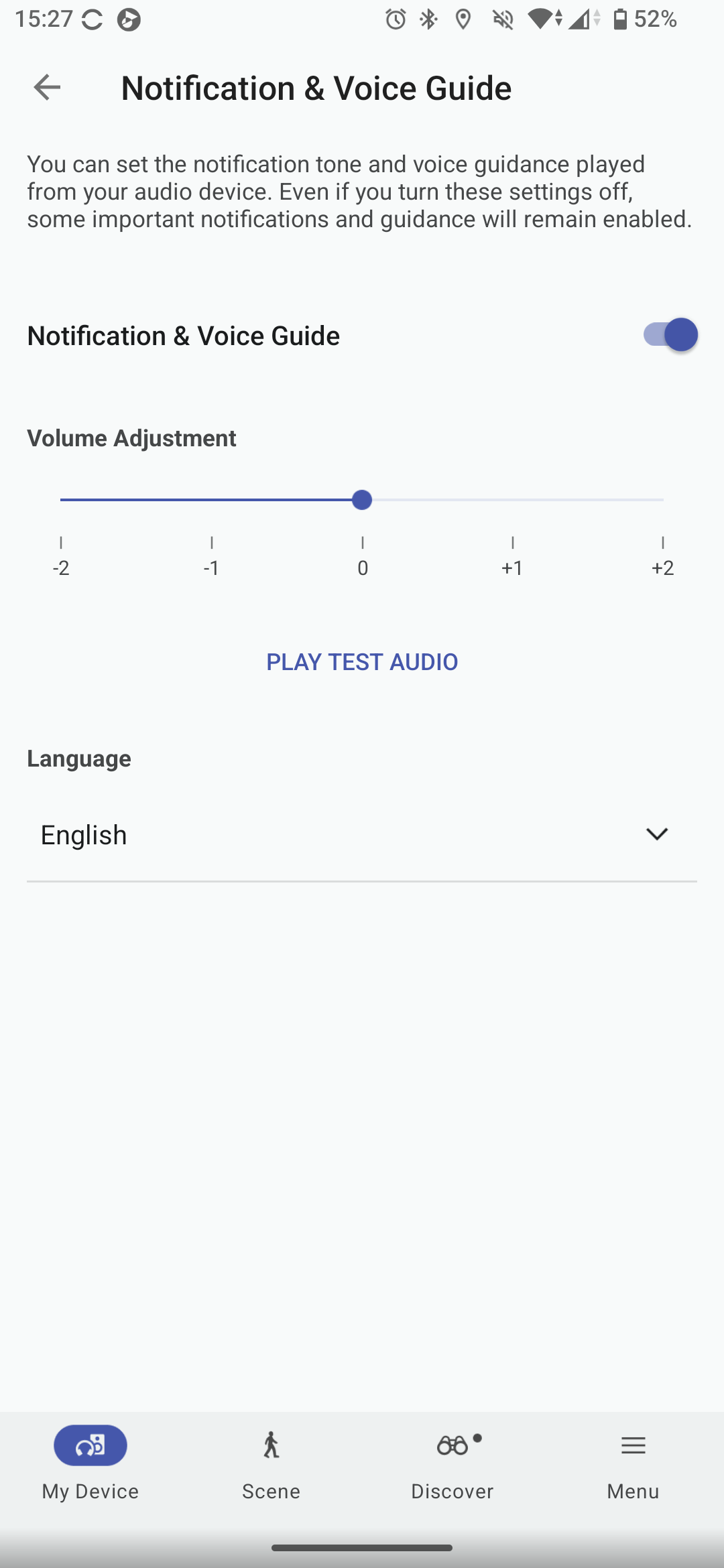Play the test audio
Screen dimensions: 724x1568
tap(362, 662)
